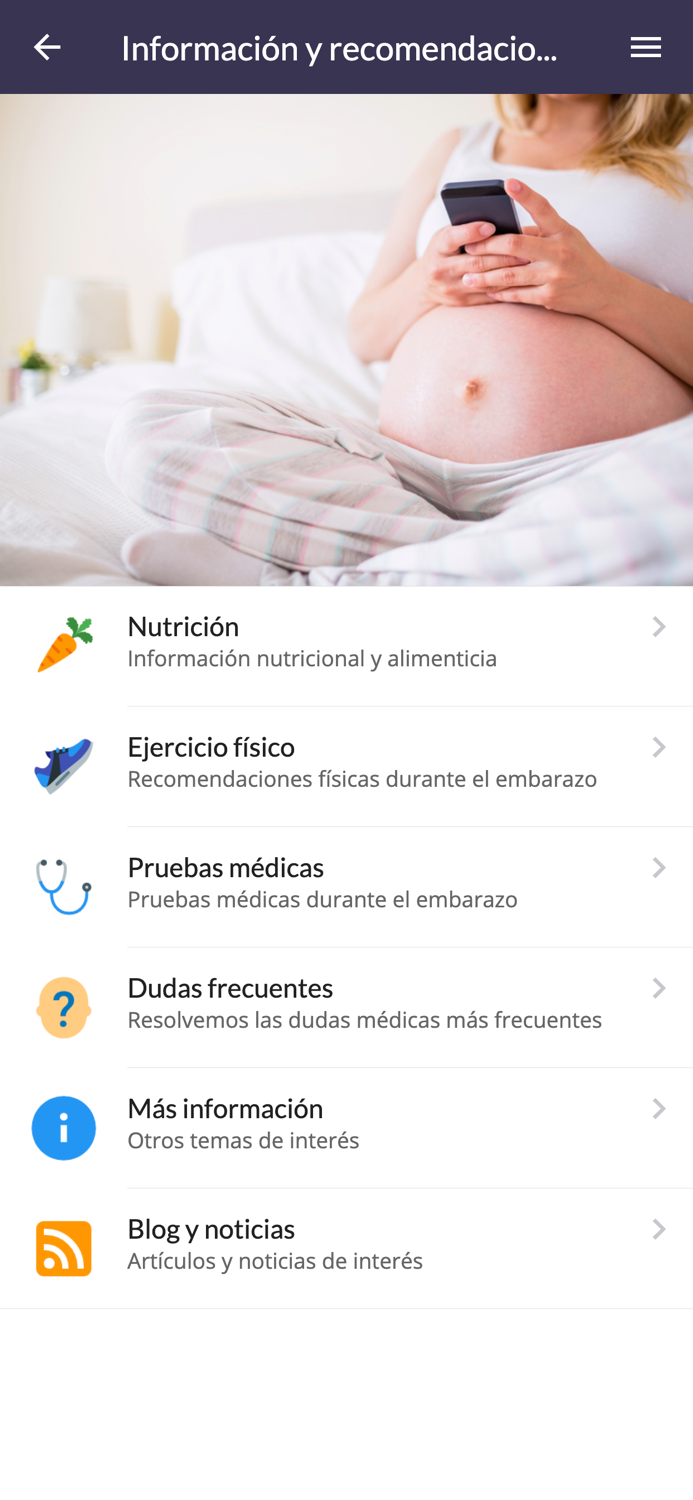Open Ejercicio físico recommendations

pos(346,767)
